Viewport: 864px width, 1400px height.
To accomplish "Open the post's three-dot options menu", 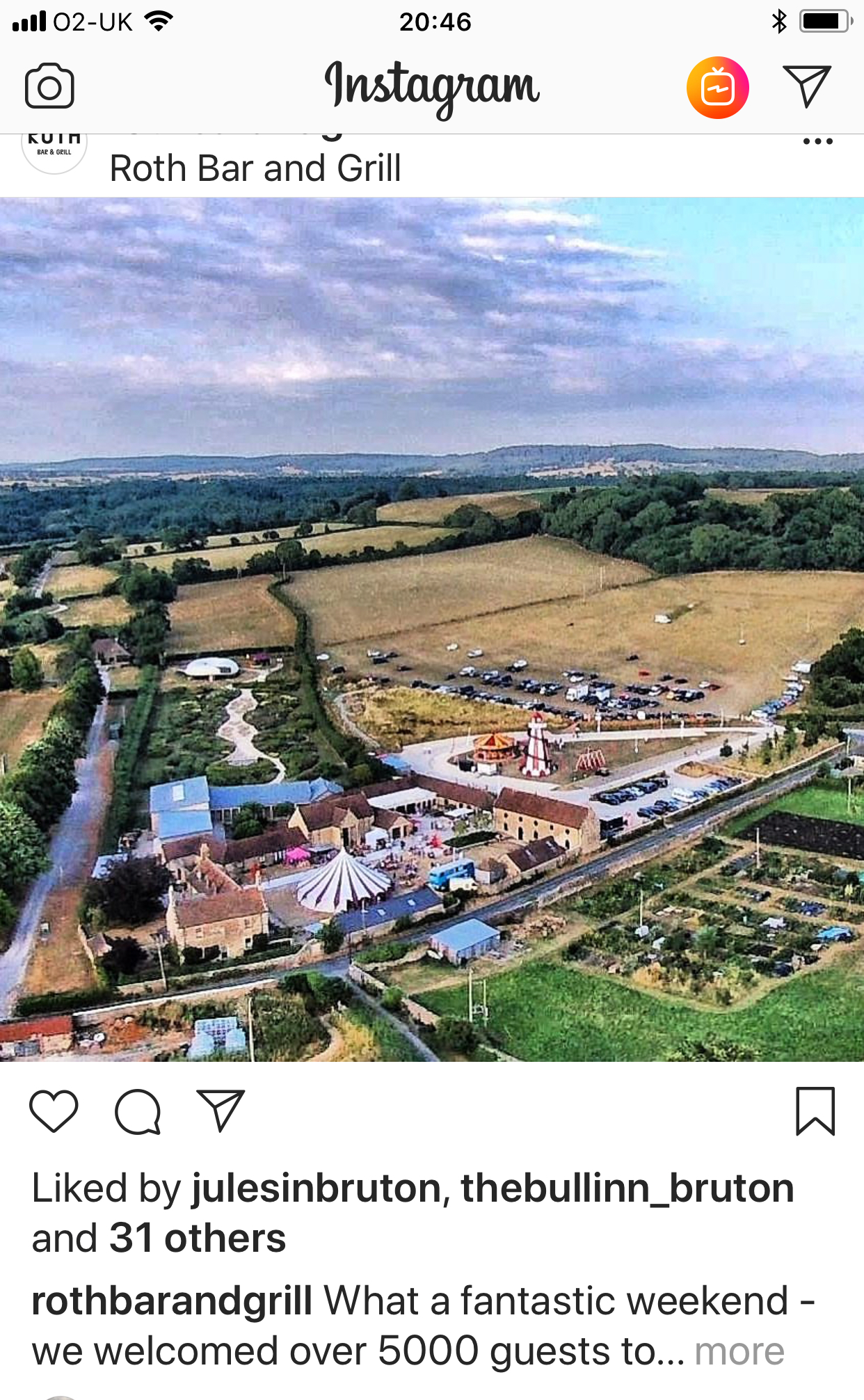I will (817, 142).
